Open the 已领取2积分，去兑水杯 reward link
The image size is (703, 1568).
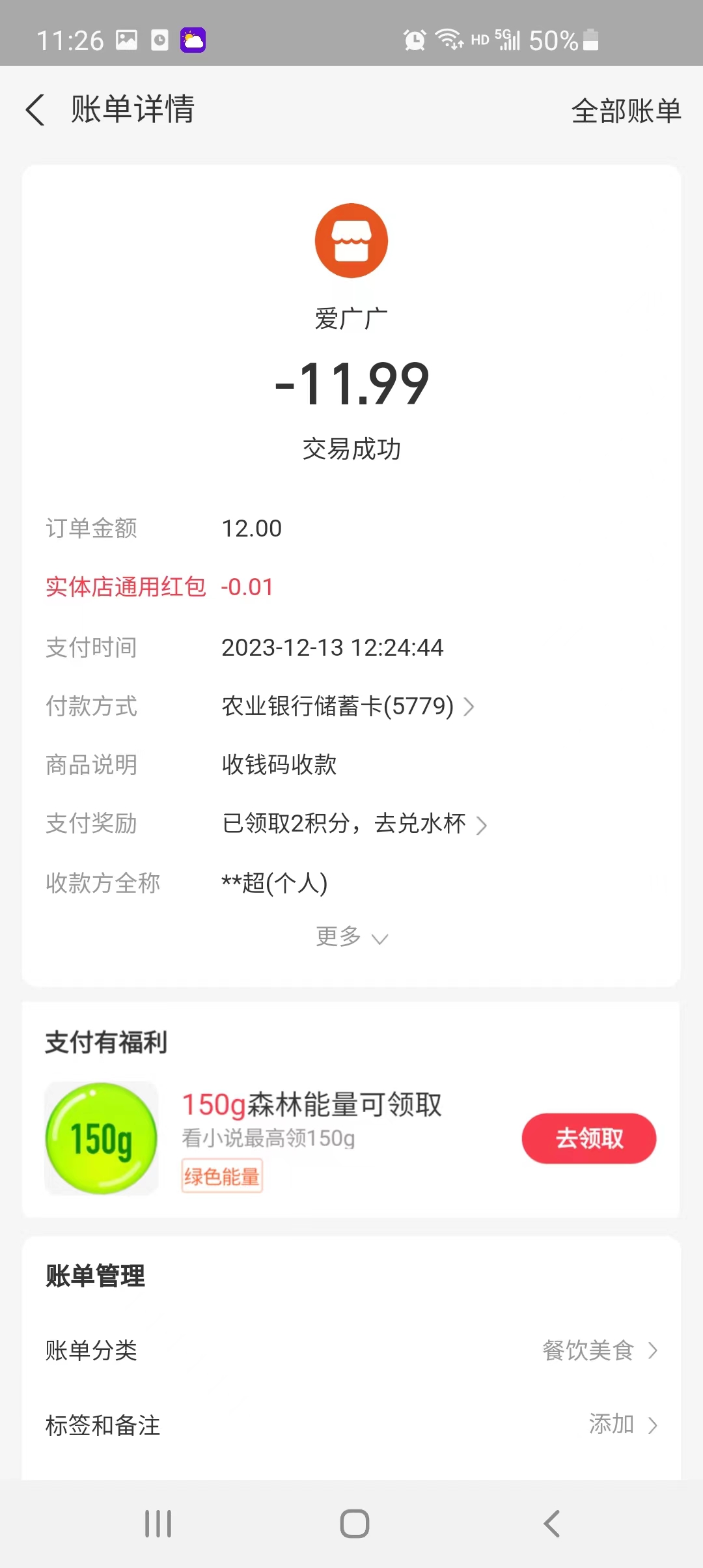tap(354, 824)
